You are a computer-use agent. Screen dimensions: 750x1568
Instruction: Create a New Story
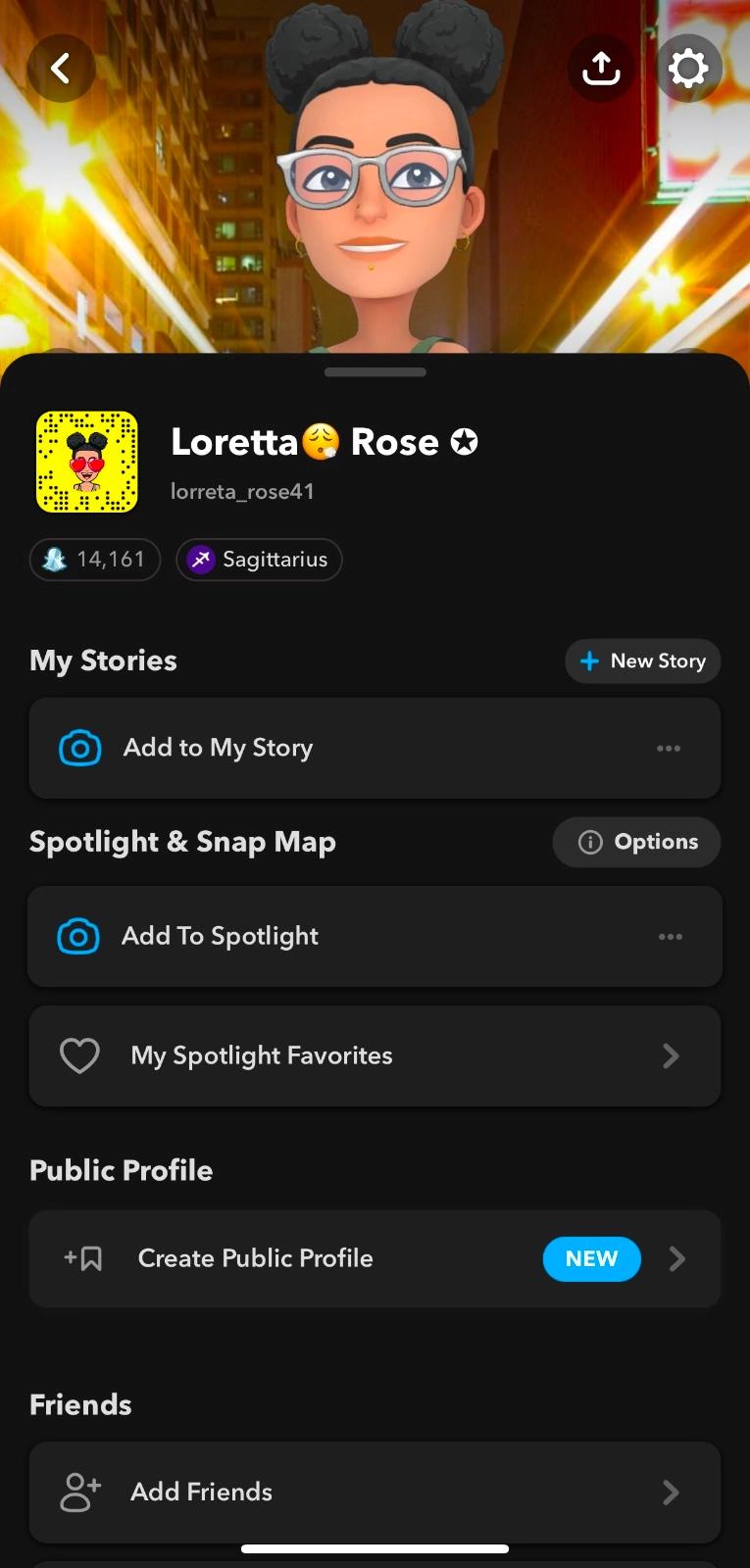642,661
